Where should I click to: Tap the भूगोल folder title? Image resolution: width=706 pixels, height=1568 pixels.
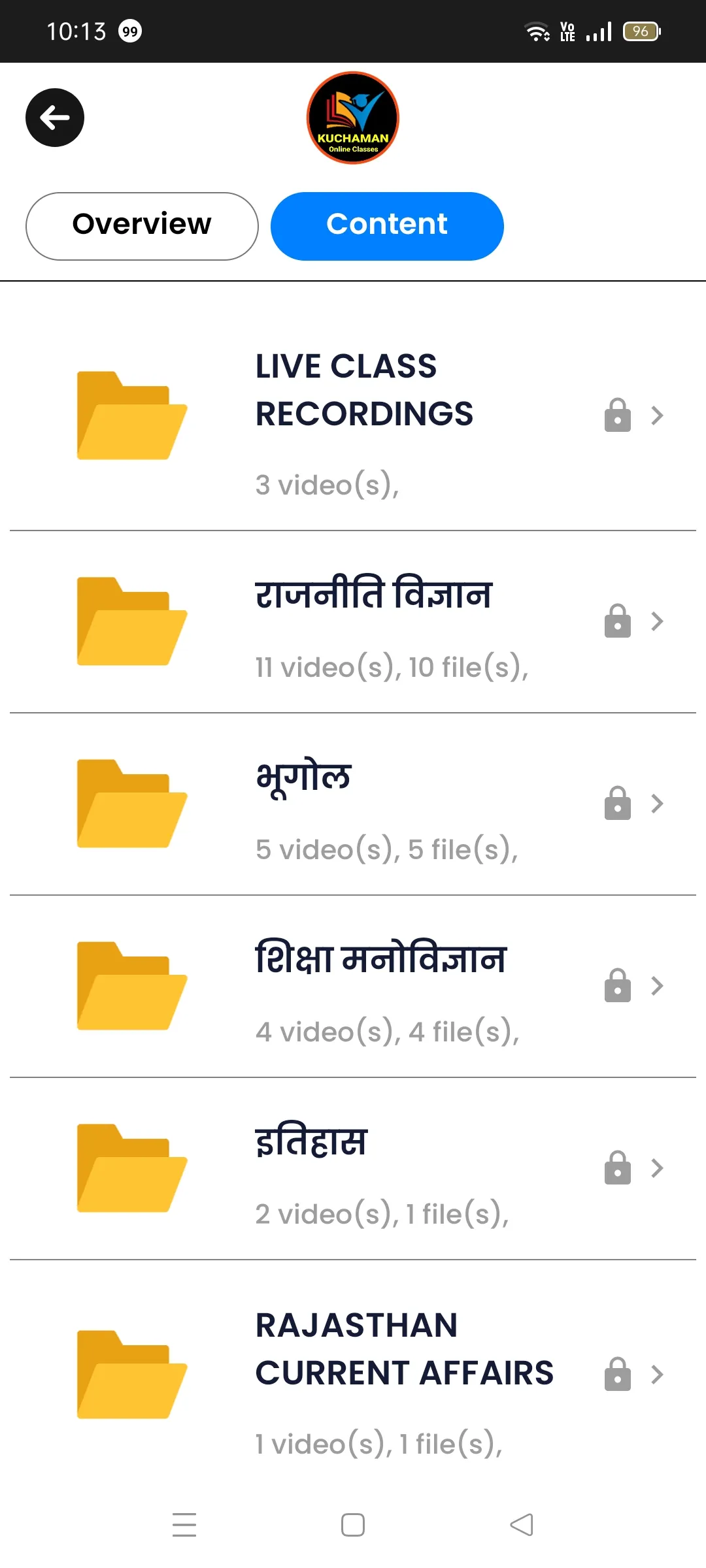302,777
